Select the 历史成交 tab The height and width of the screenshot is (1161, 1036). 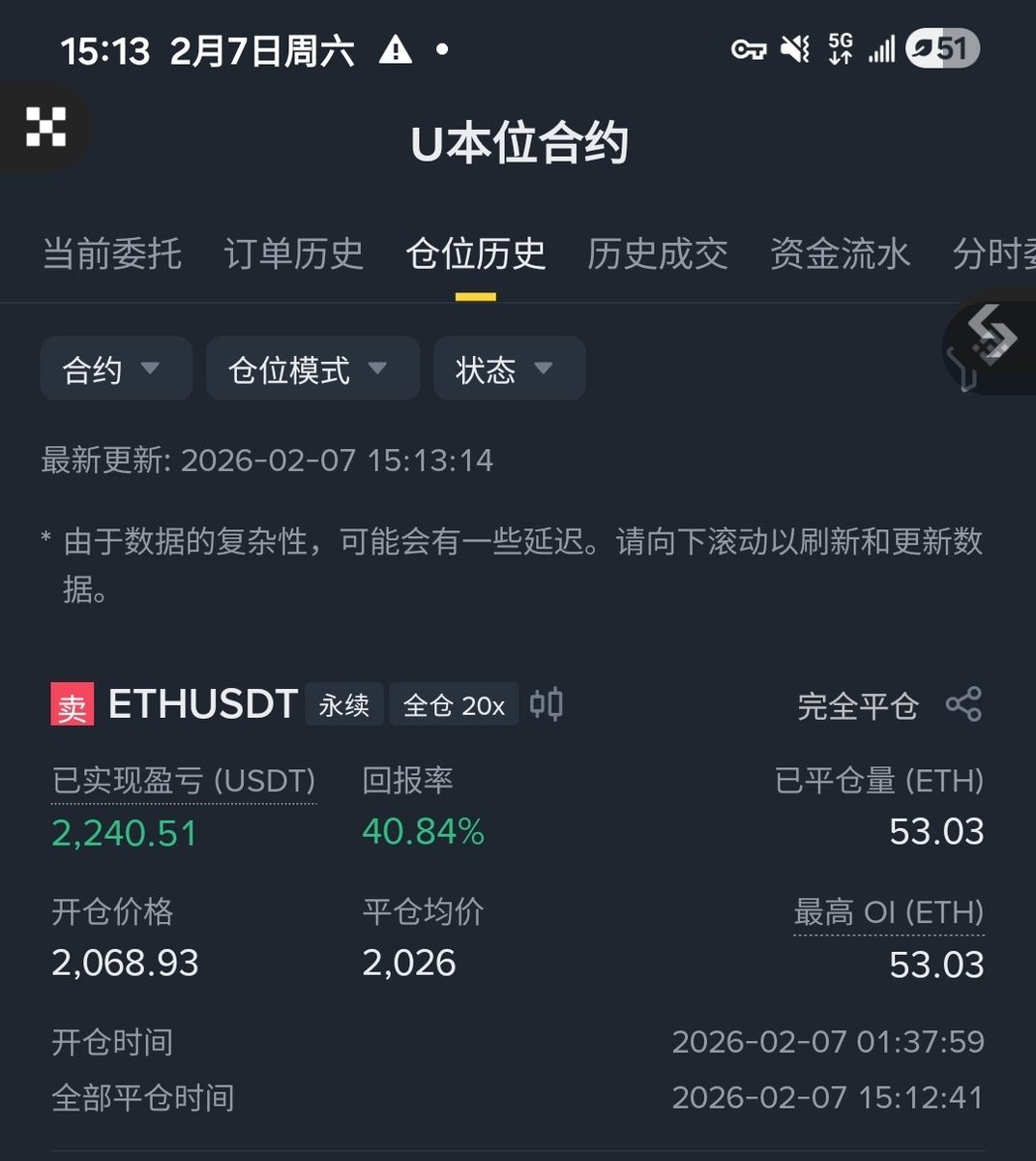[658, 254]
